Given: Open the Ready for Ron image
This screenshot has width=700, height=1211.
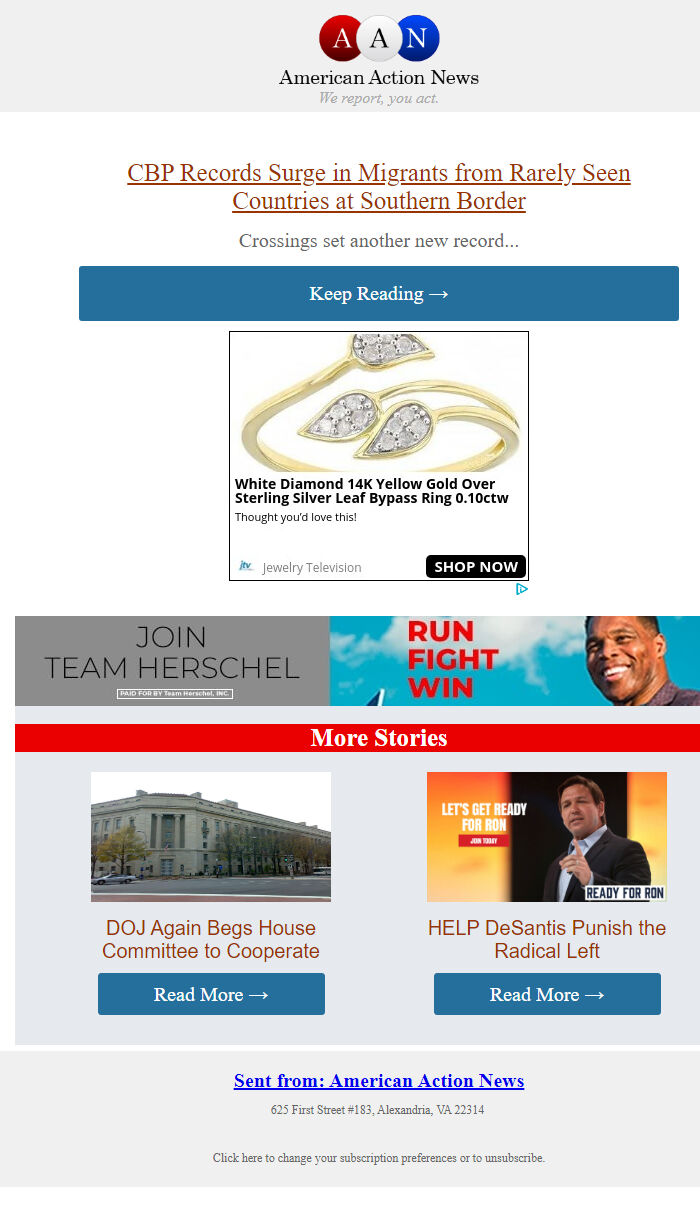Looking at the screenshot, I should point(547,837).
